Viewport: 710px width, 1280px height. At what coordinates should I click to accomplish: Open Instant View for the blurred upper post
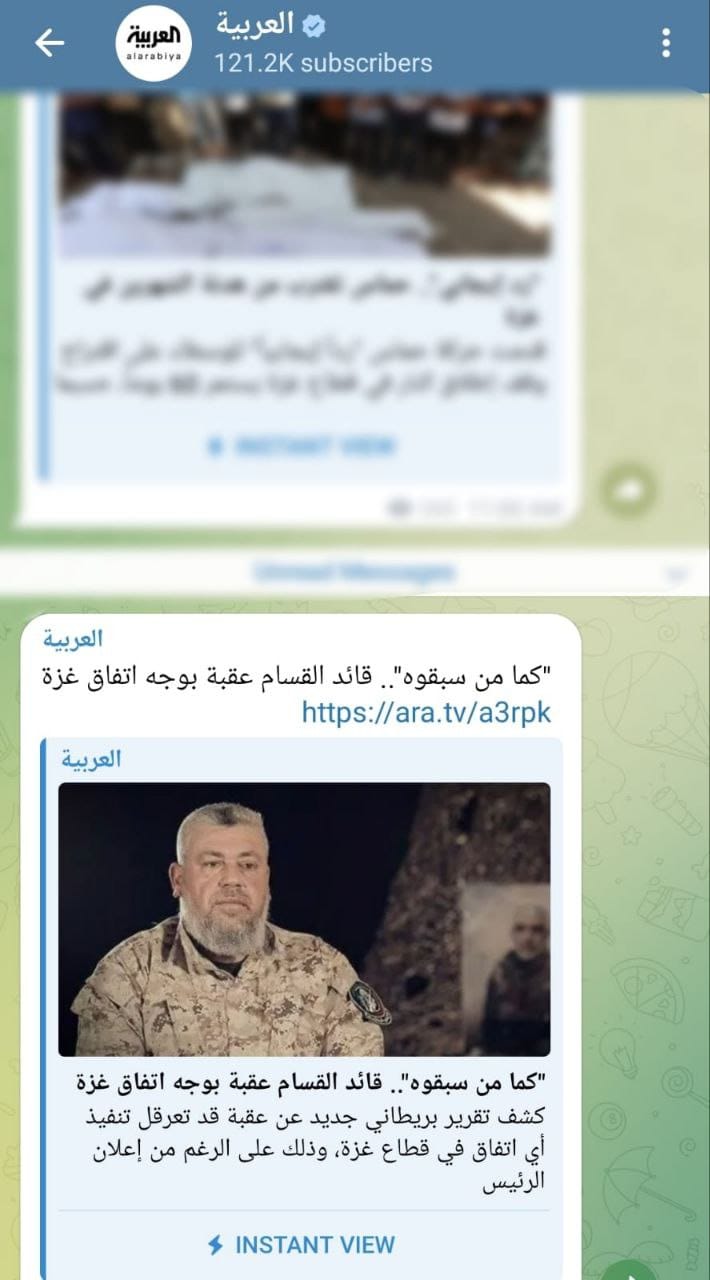point(301,446)
